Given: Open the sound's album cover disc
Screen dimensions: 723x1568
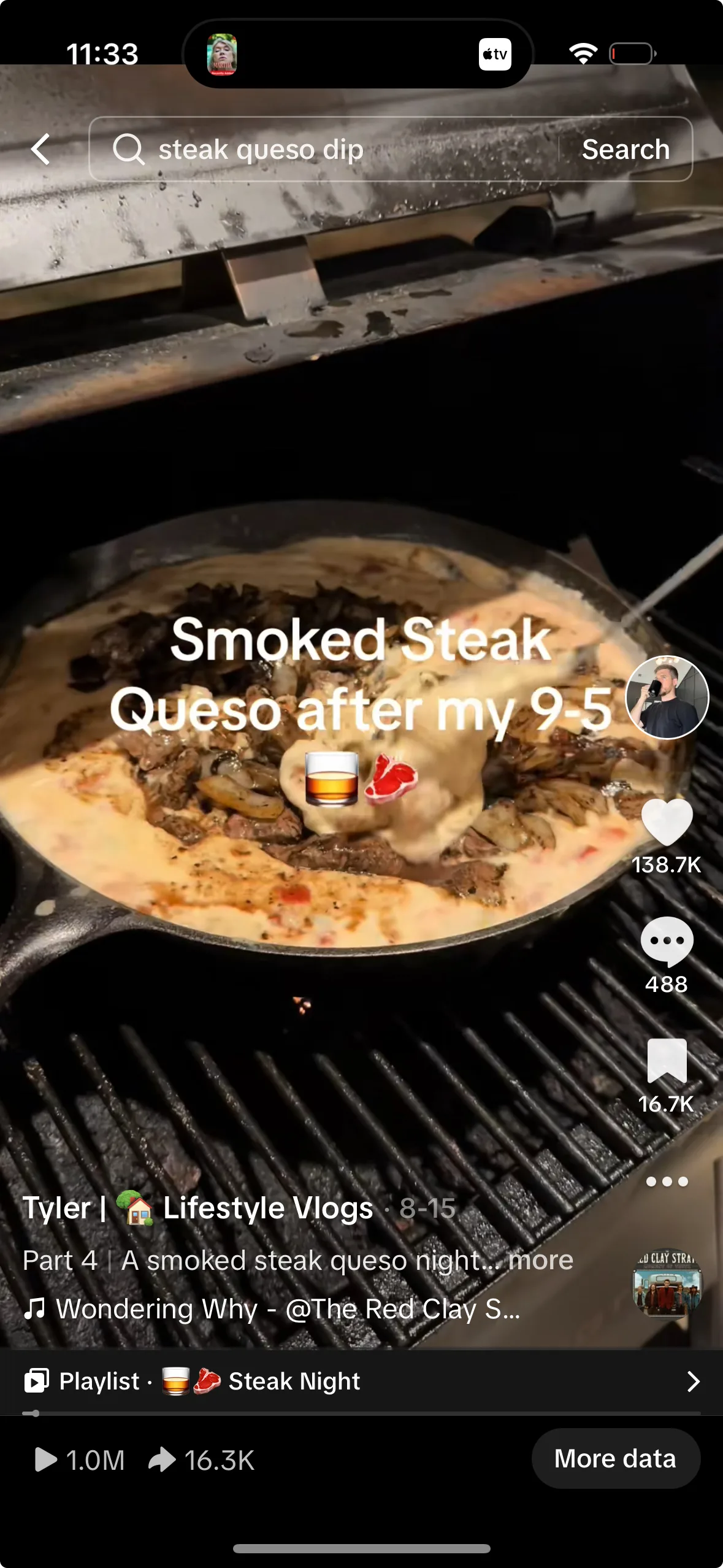Looking at the screenshot, I should pos(667,1282).
